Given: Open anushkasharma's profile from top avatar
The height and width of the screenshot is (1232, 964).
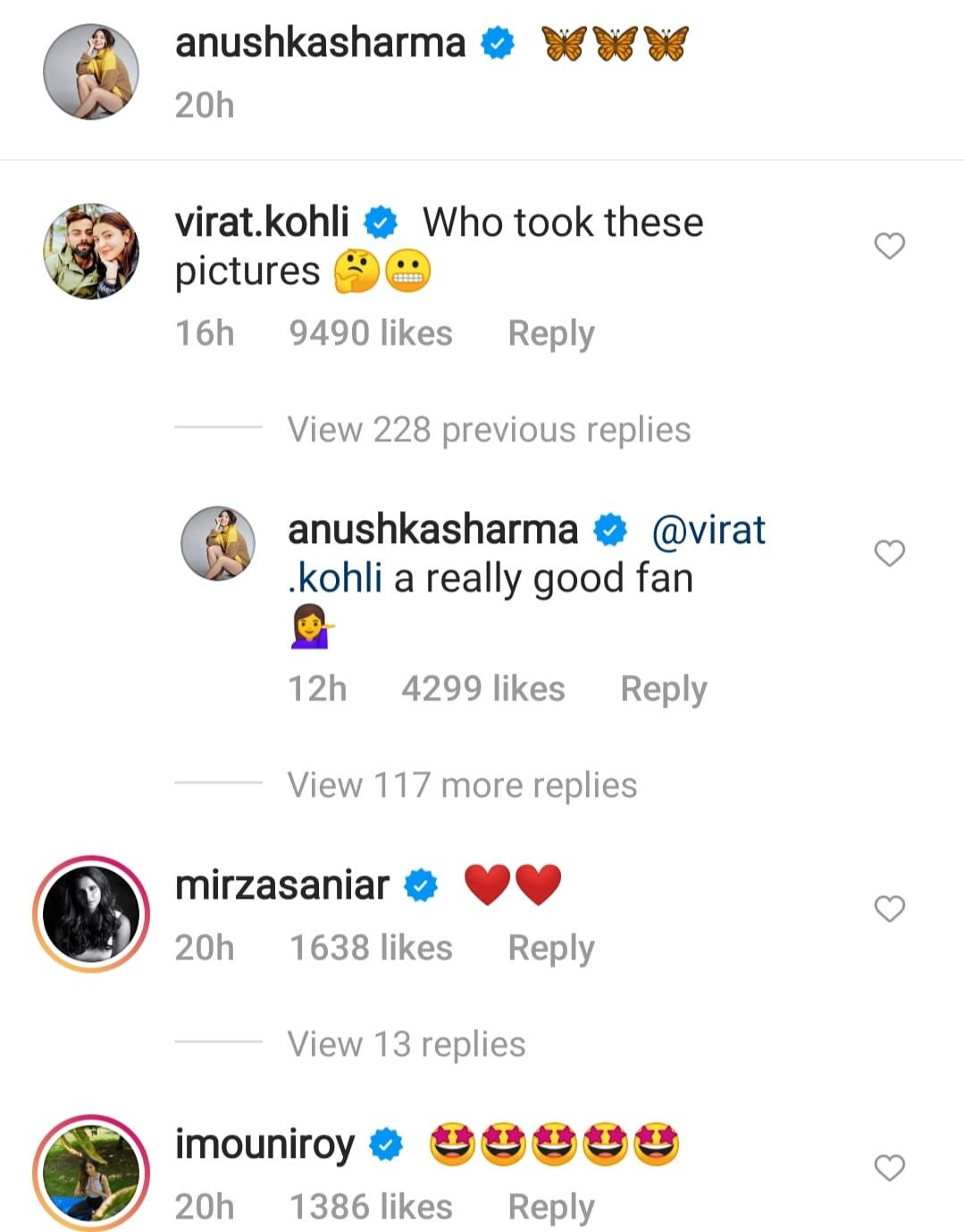Looking at the screenshot, I should click(91, 71).
